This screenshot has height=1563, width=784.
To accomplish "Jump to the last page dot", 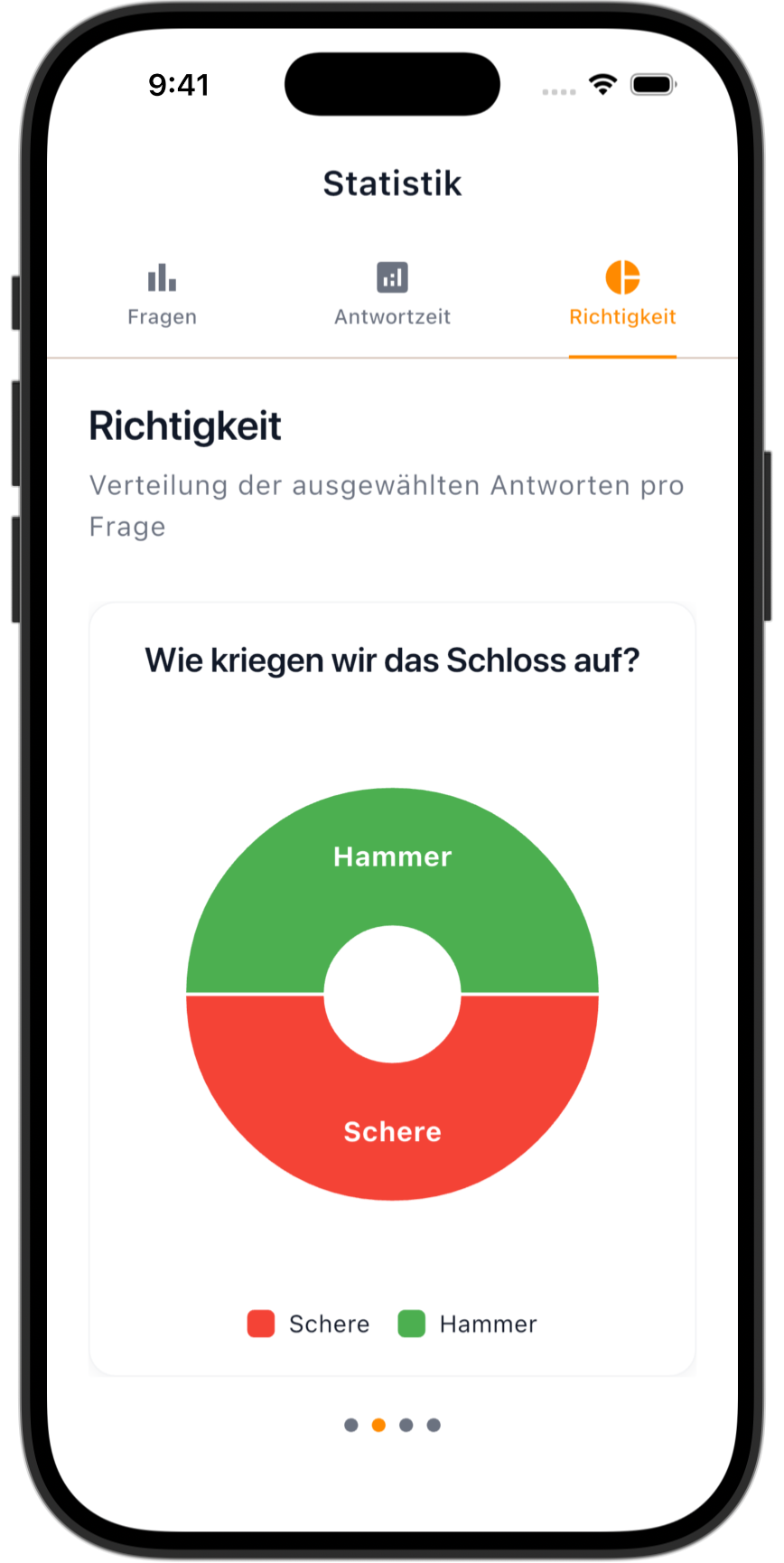I will click(x=434, y=1425).
